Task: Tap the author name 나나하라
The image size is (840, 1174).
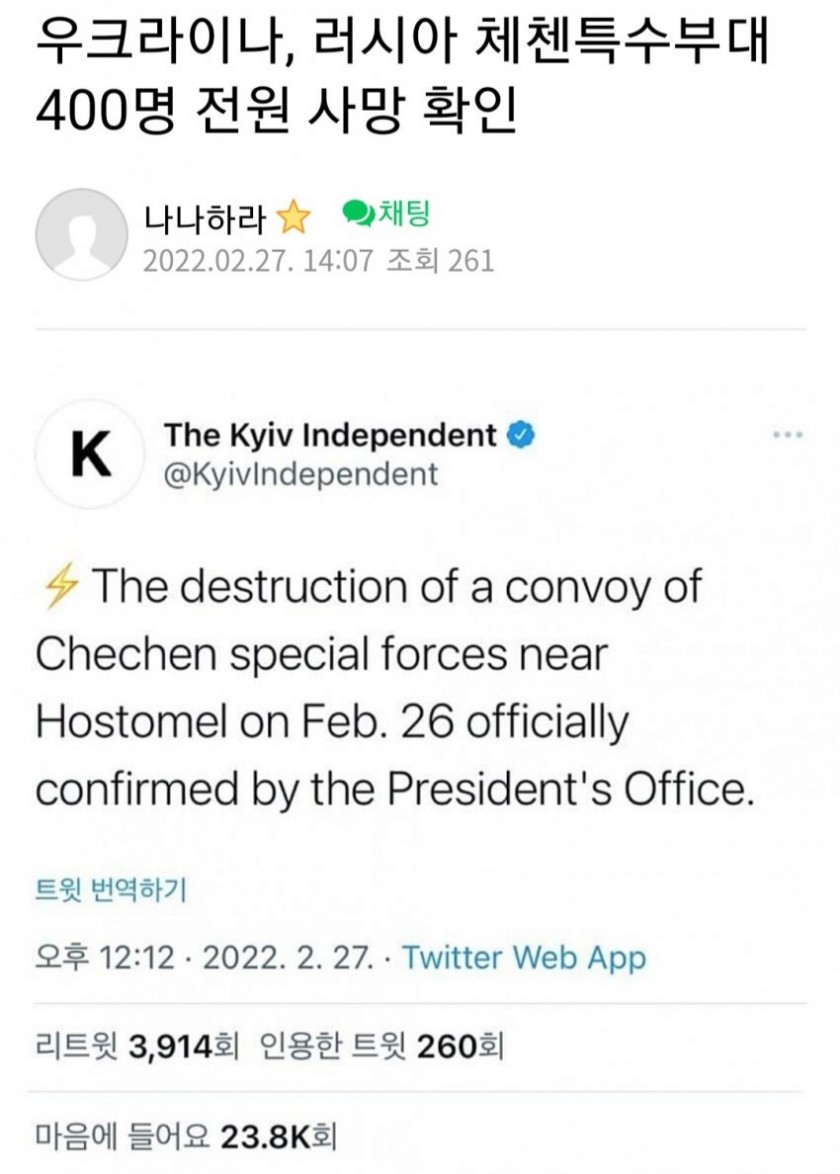Action: [206, 217]
